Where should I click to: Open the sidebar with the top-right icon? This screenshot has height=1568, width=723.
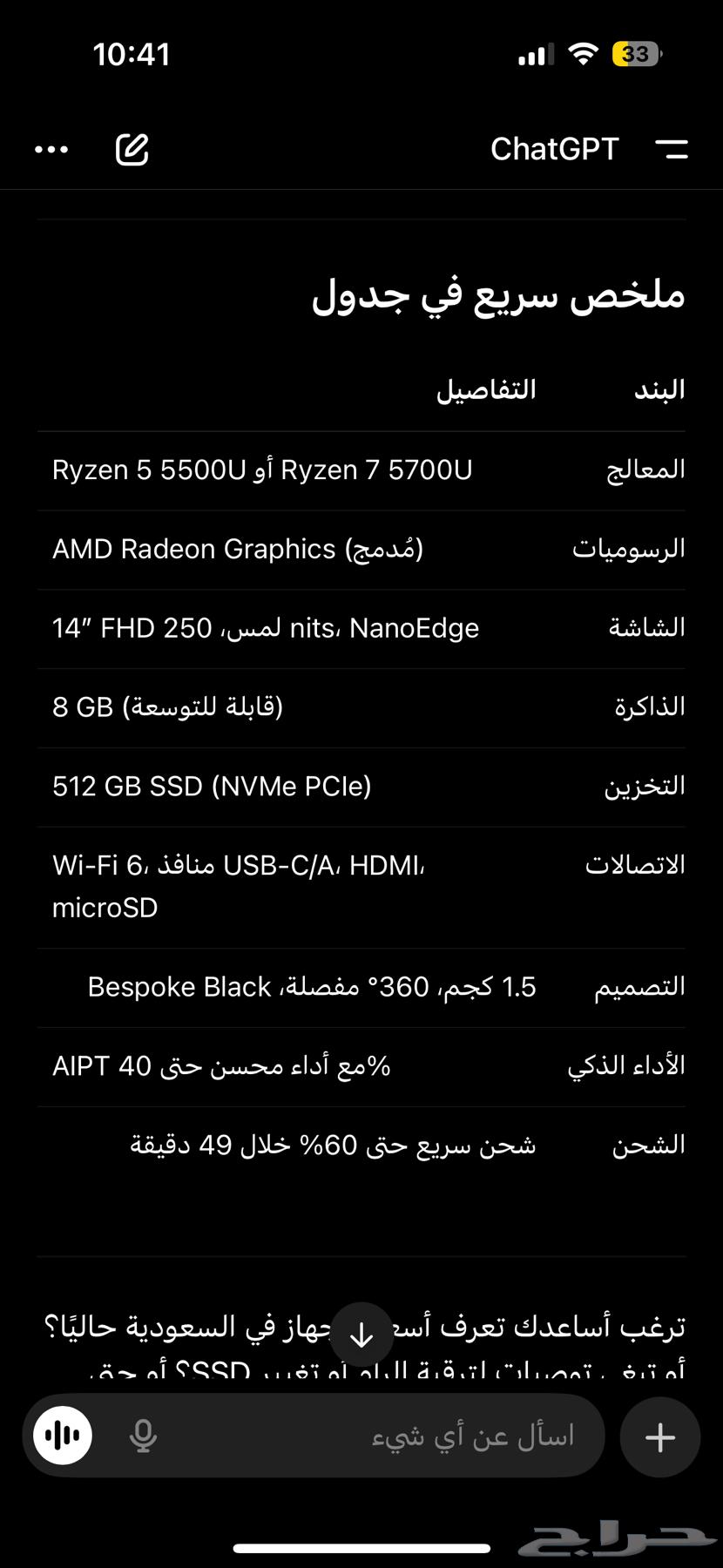coord(672,148)
